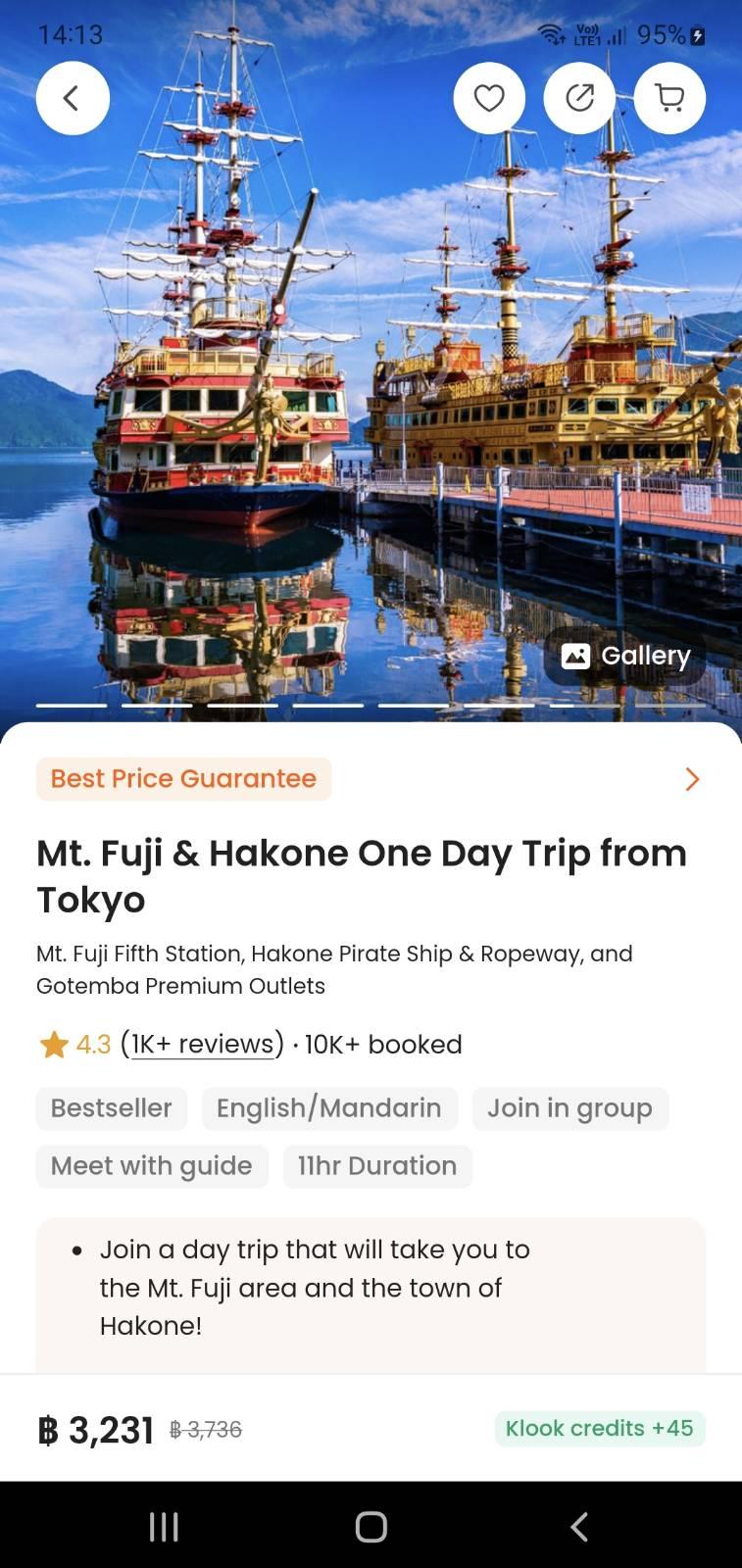
Task: Open the shopping cart
Action: [669, 98]
